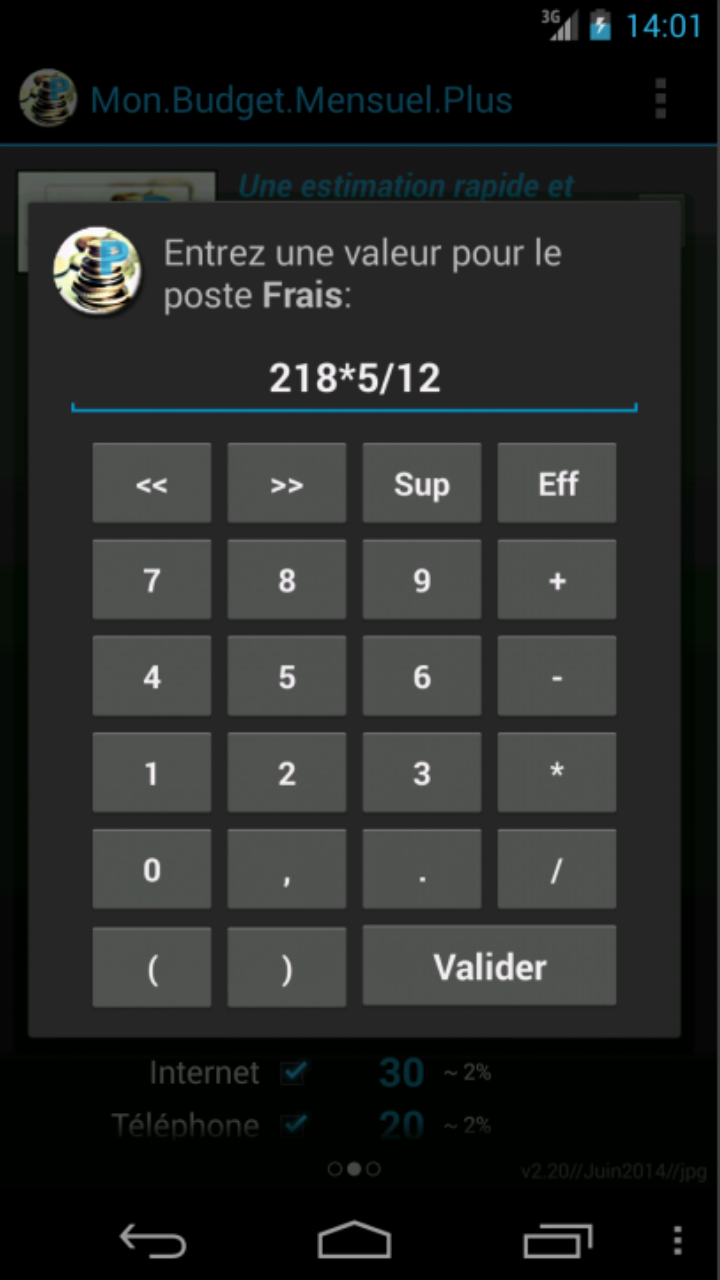Enter the digit 9
The image size is (720, 1280).
click(421, 580)
